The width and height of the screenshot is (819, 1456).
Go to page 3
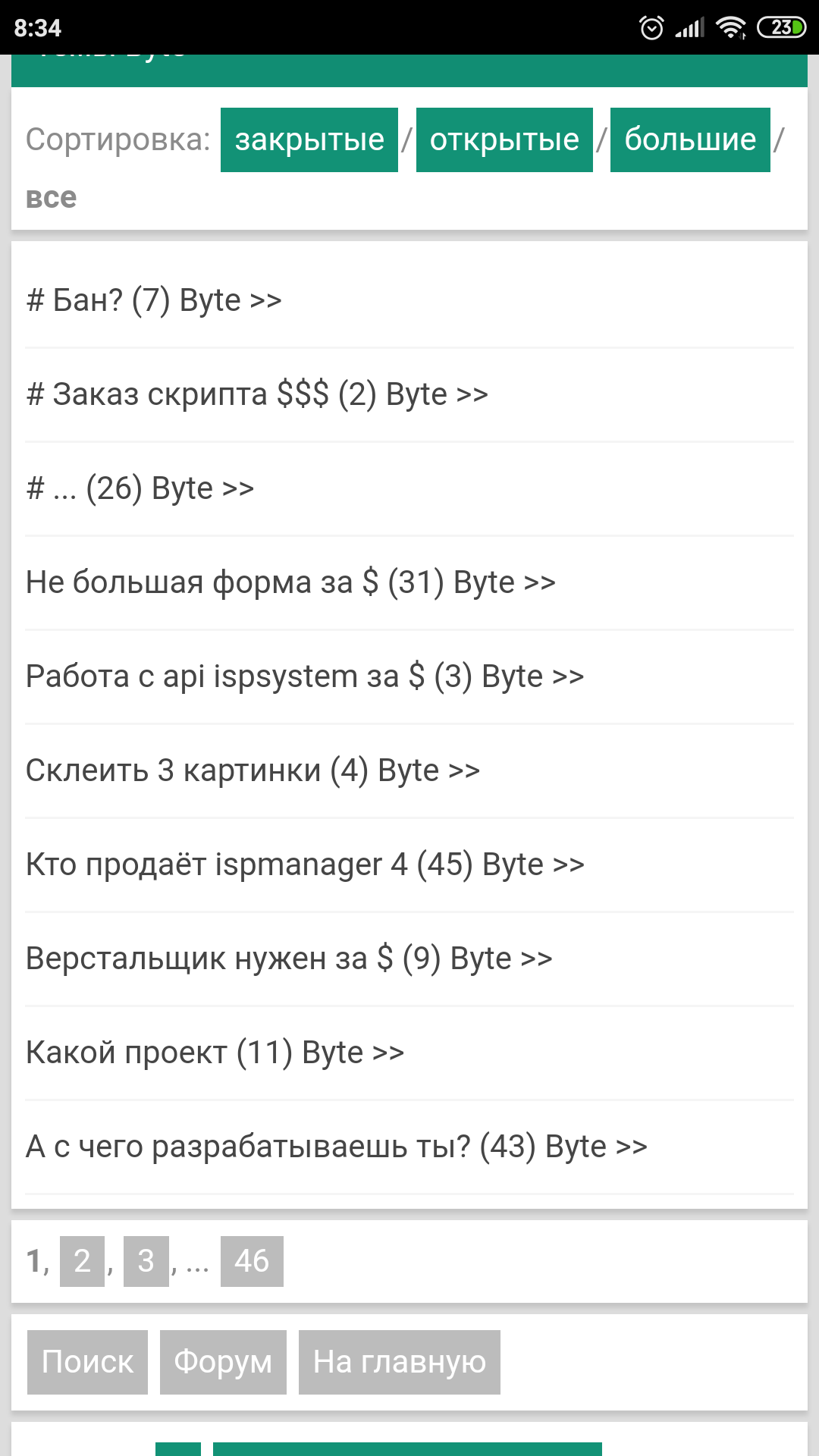coord(146,1261)
